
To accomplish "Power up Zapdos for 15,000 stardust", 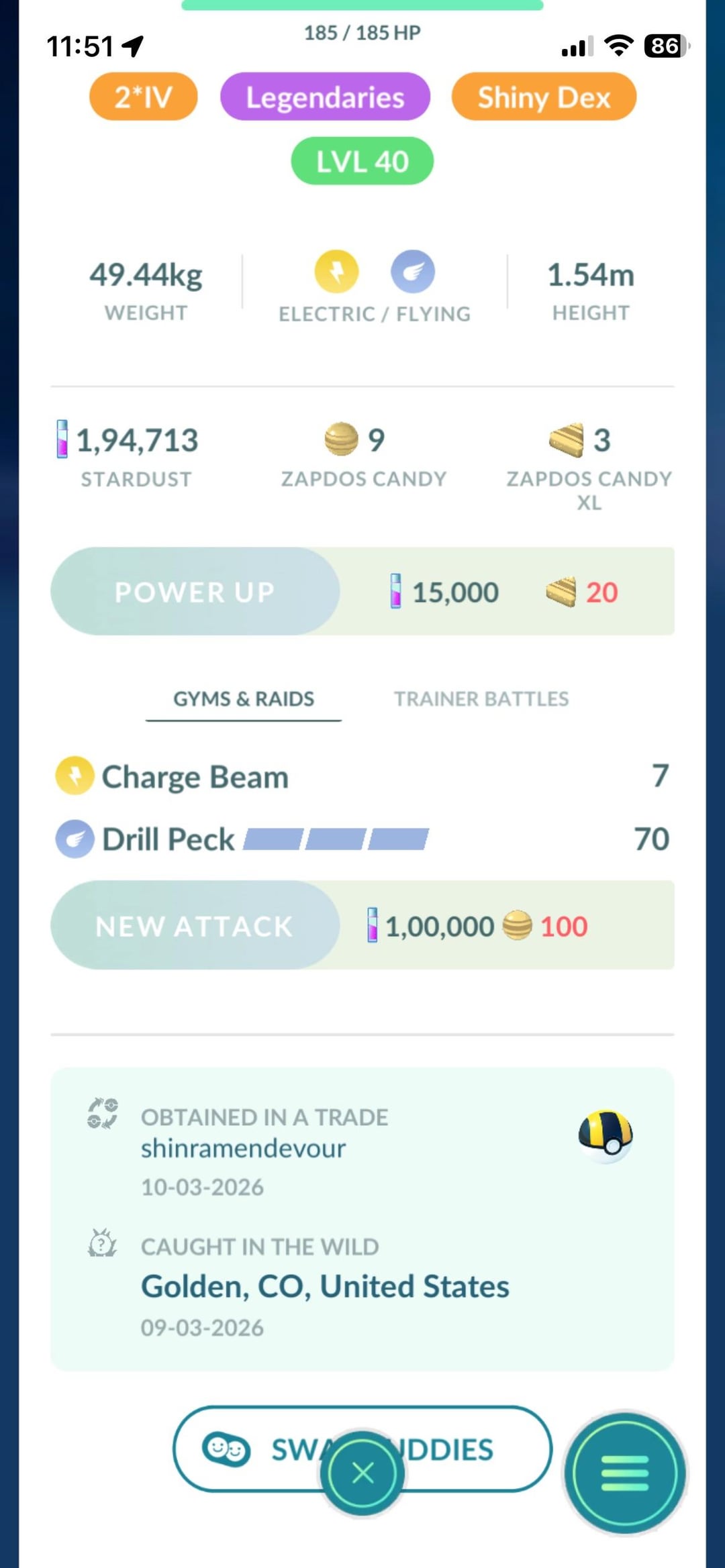I will (195, 591).
